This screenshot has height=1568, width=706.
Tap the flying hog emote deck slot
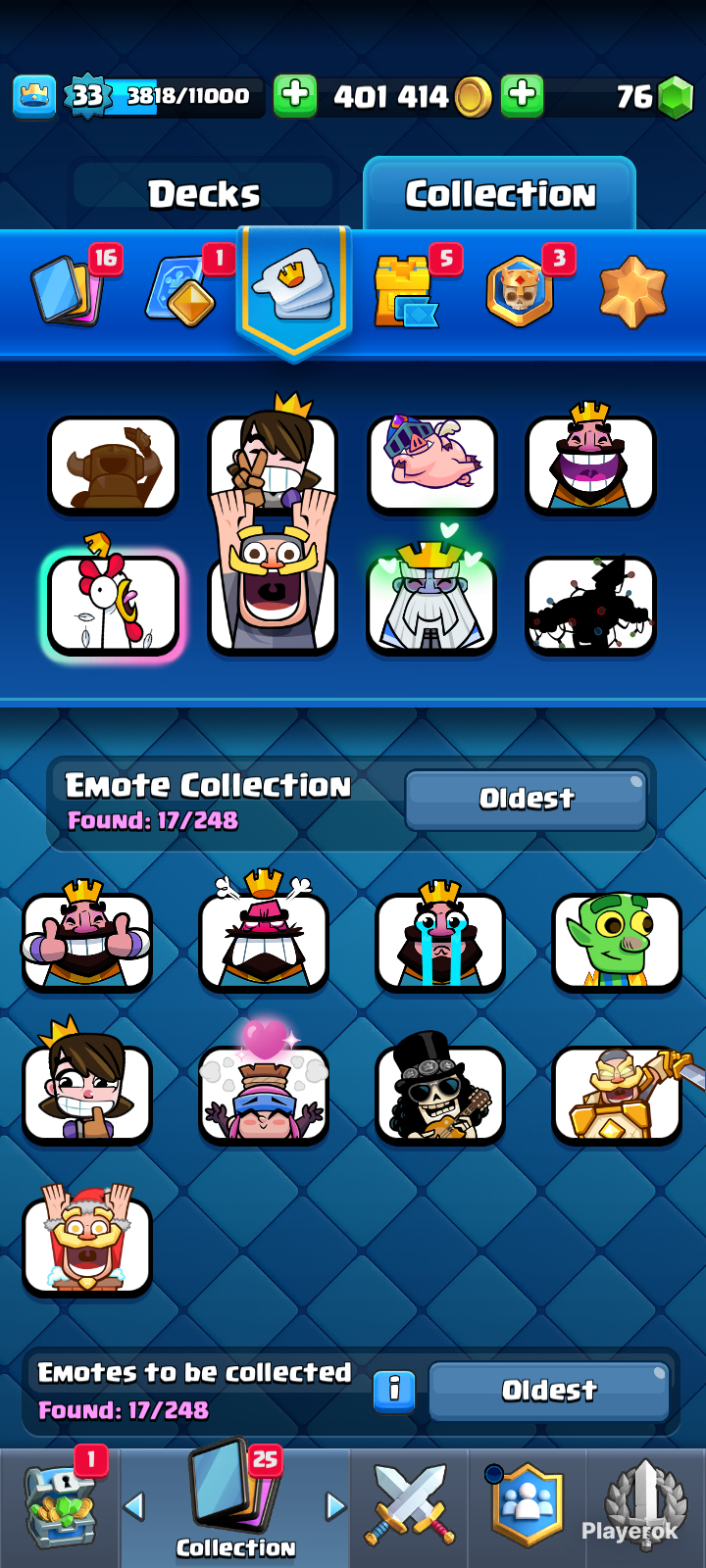431,464
